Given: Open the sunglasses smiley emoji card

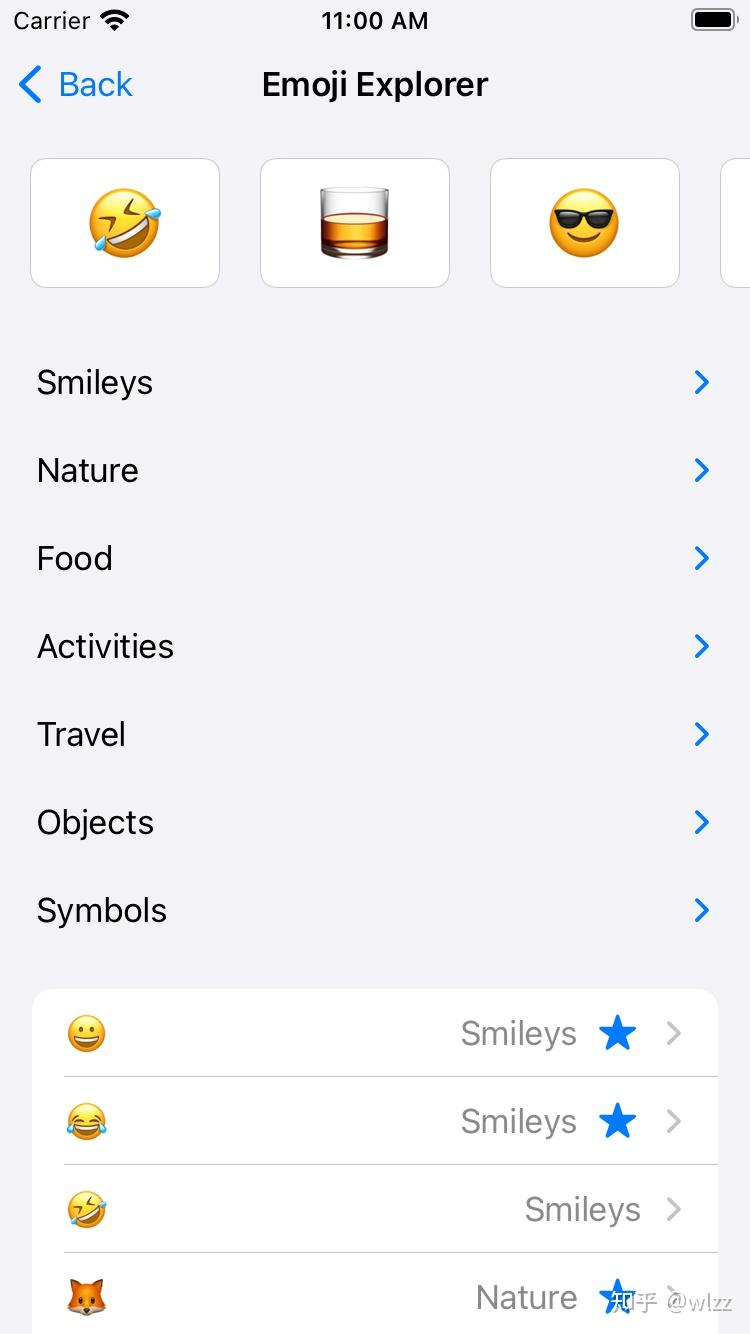Looking at the screenshot, I should 585,222.
